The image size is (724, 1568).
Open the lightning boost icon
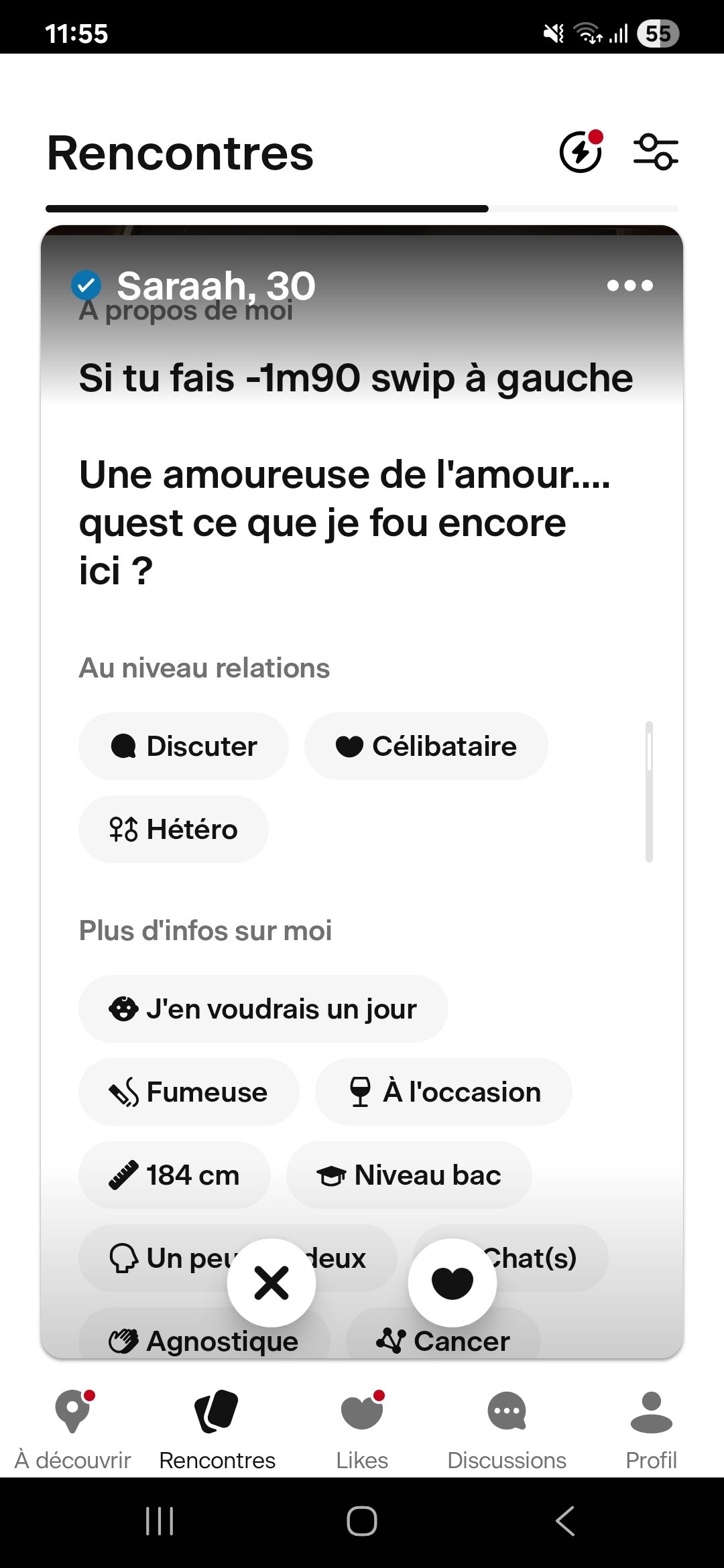point(581,151)
